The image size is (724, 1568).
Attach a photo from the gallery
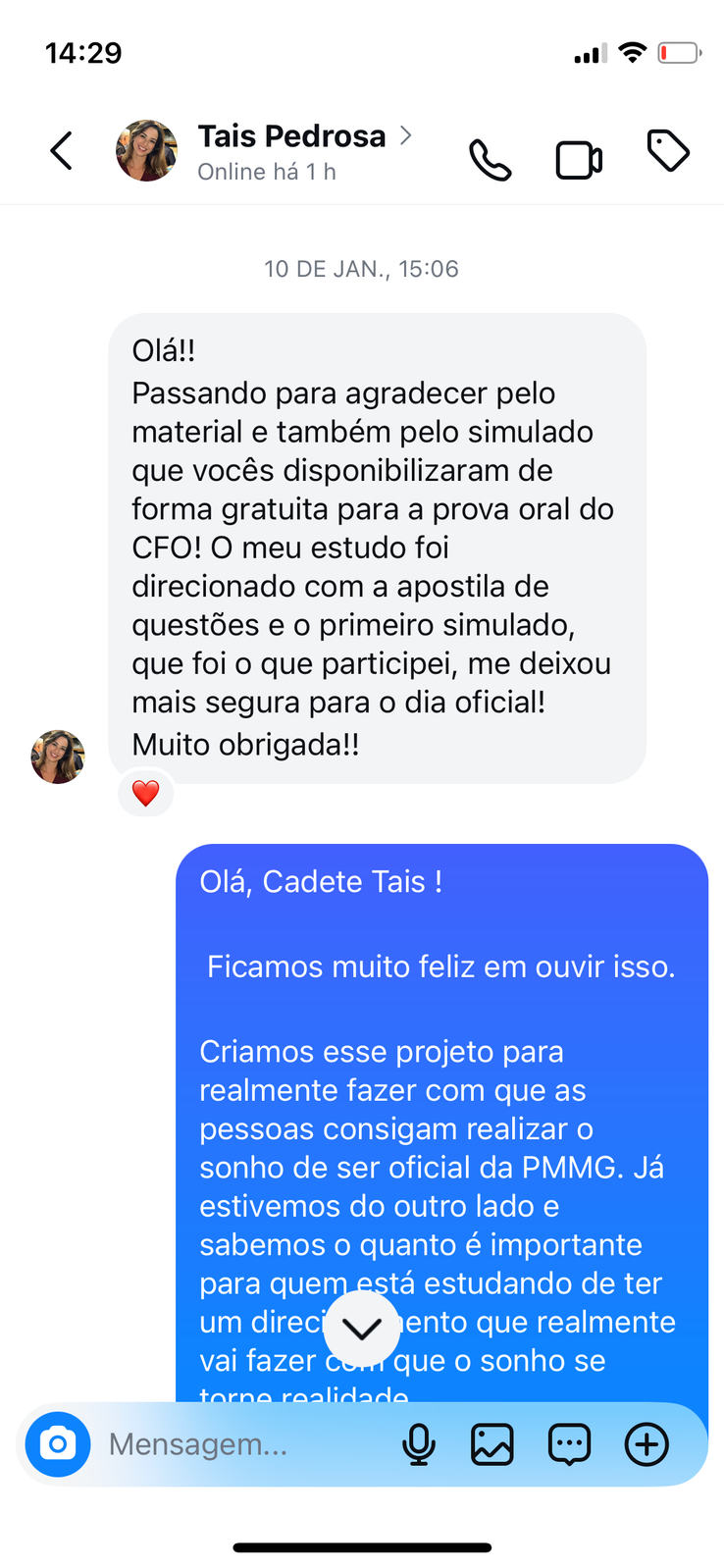(492, 1444)
